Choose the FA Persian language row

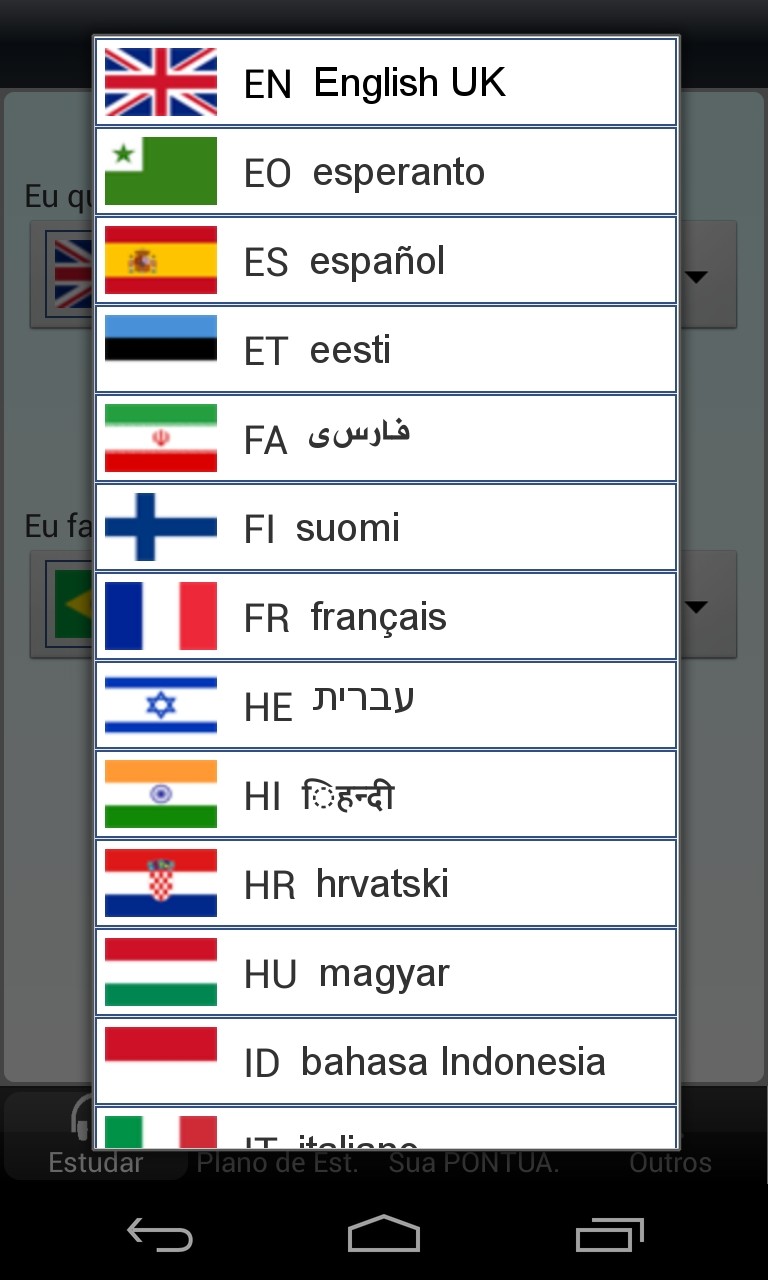pos(386,438)
